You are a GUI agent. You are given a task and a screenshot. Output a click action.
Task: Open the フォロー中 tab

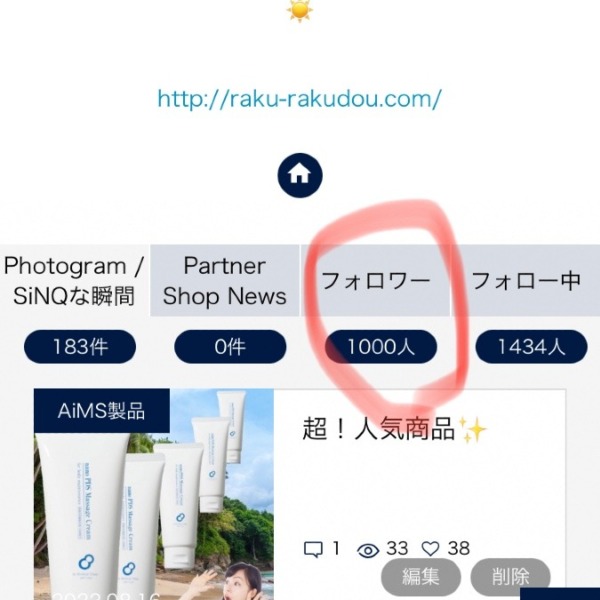click(526, 281)
